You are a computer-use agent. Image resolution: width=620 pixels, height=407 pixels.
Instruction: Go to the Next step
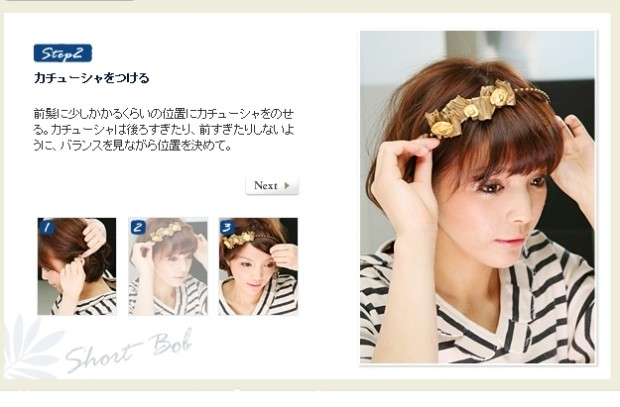tap(271, 186)
